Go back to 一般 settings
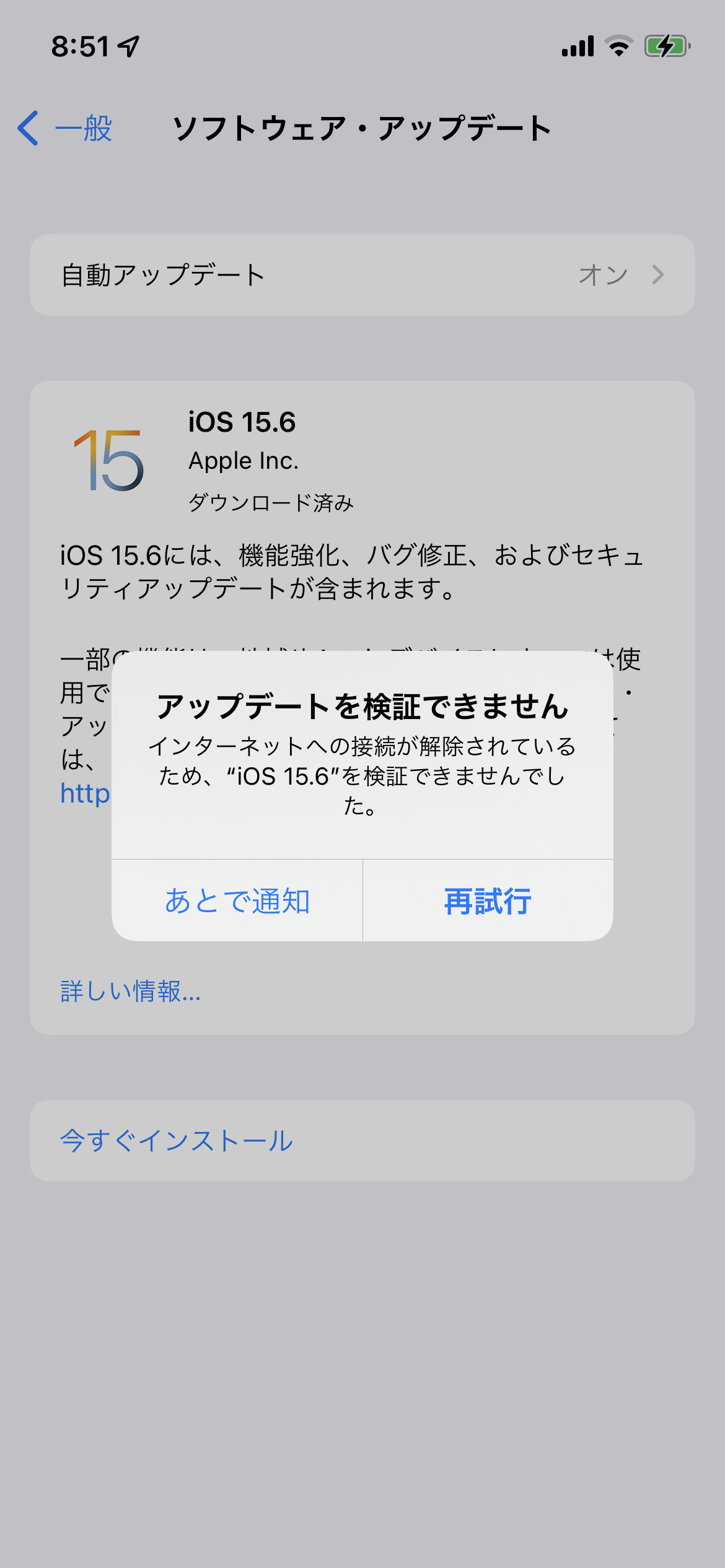This screenshot has height=1568, width=725. [66, 129]
